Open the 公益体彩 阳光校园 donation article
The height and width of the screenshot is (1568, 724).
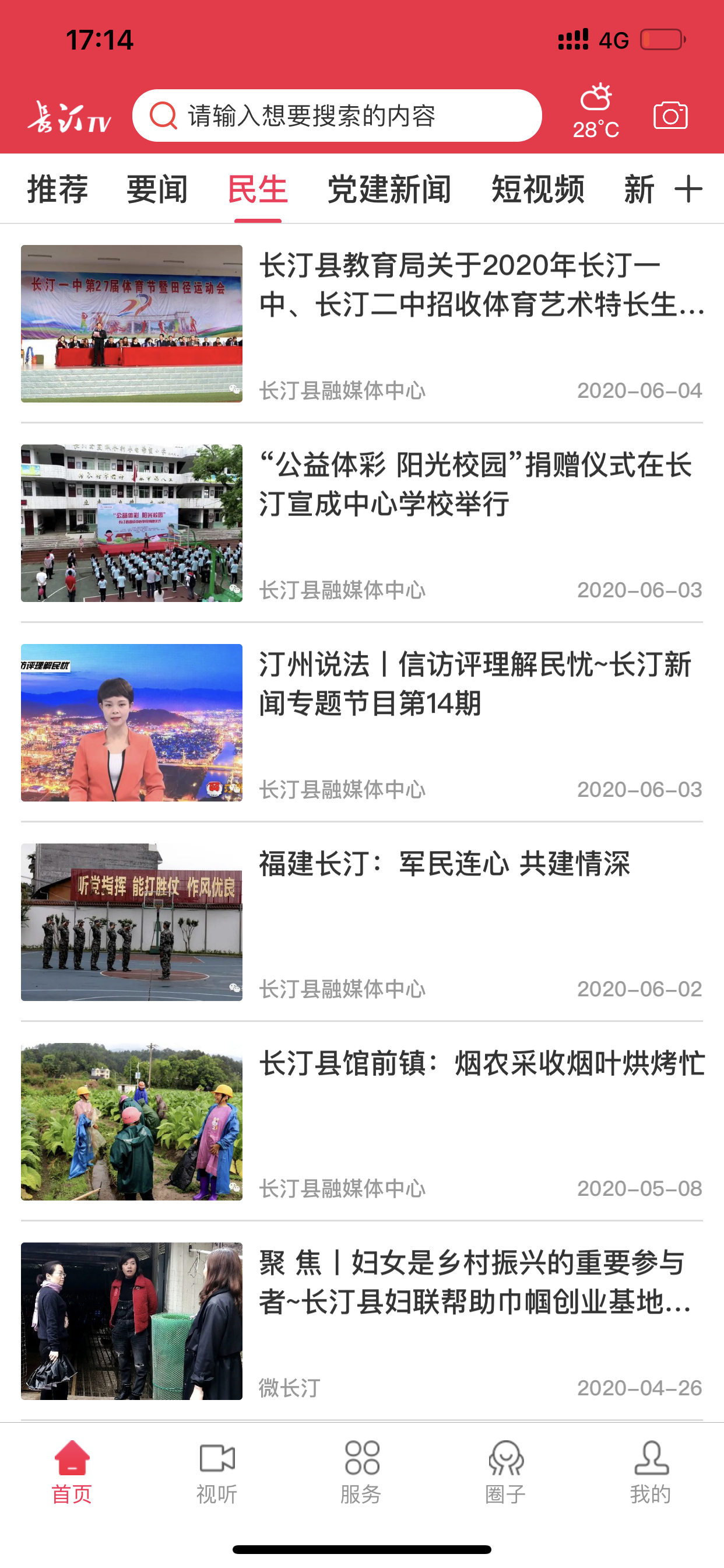click(362, 523)
